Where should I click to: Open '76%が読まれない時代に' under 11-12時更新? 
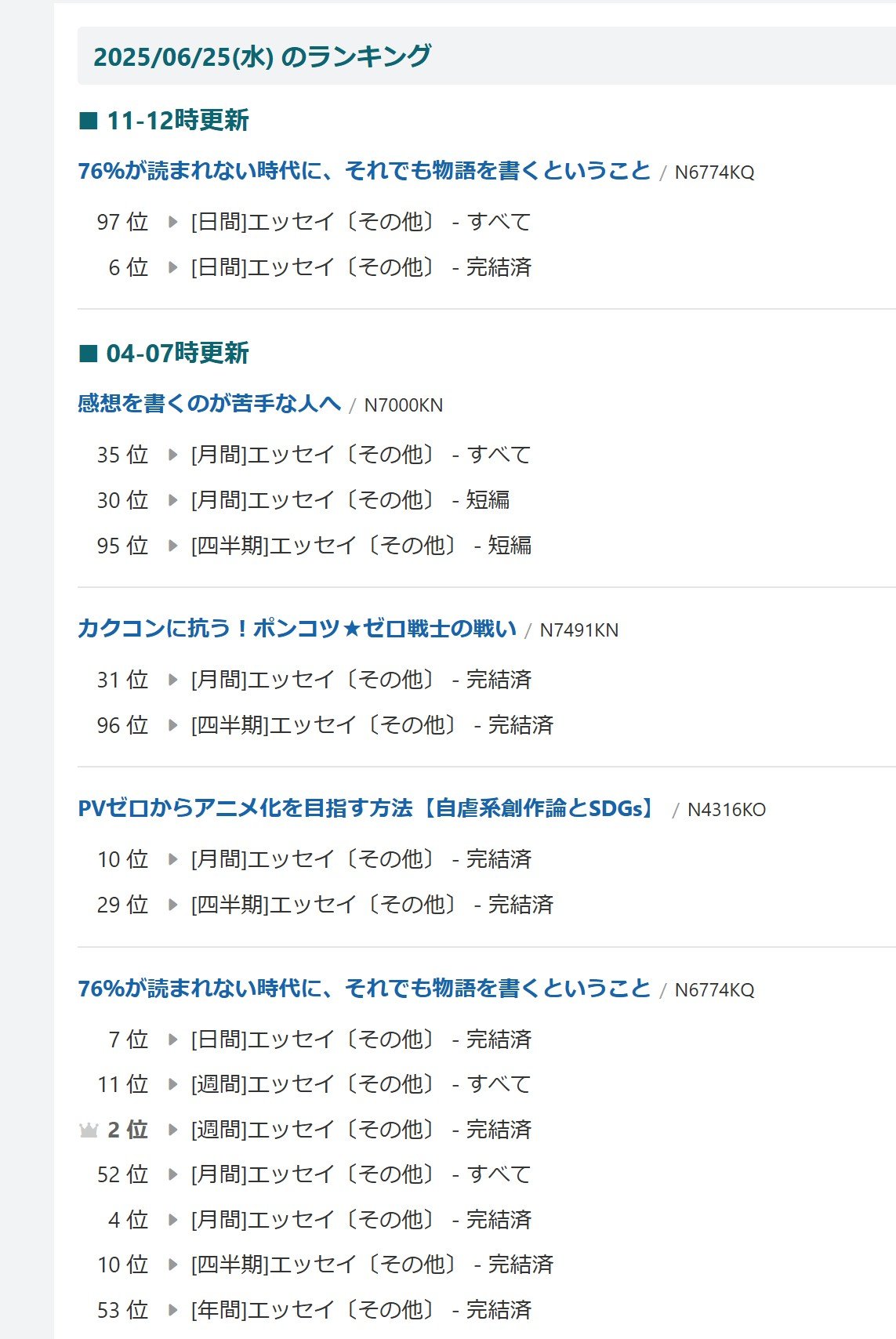click(364, 171)
